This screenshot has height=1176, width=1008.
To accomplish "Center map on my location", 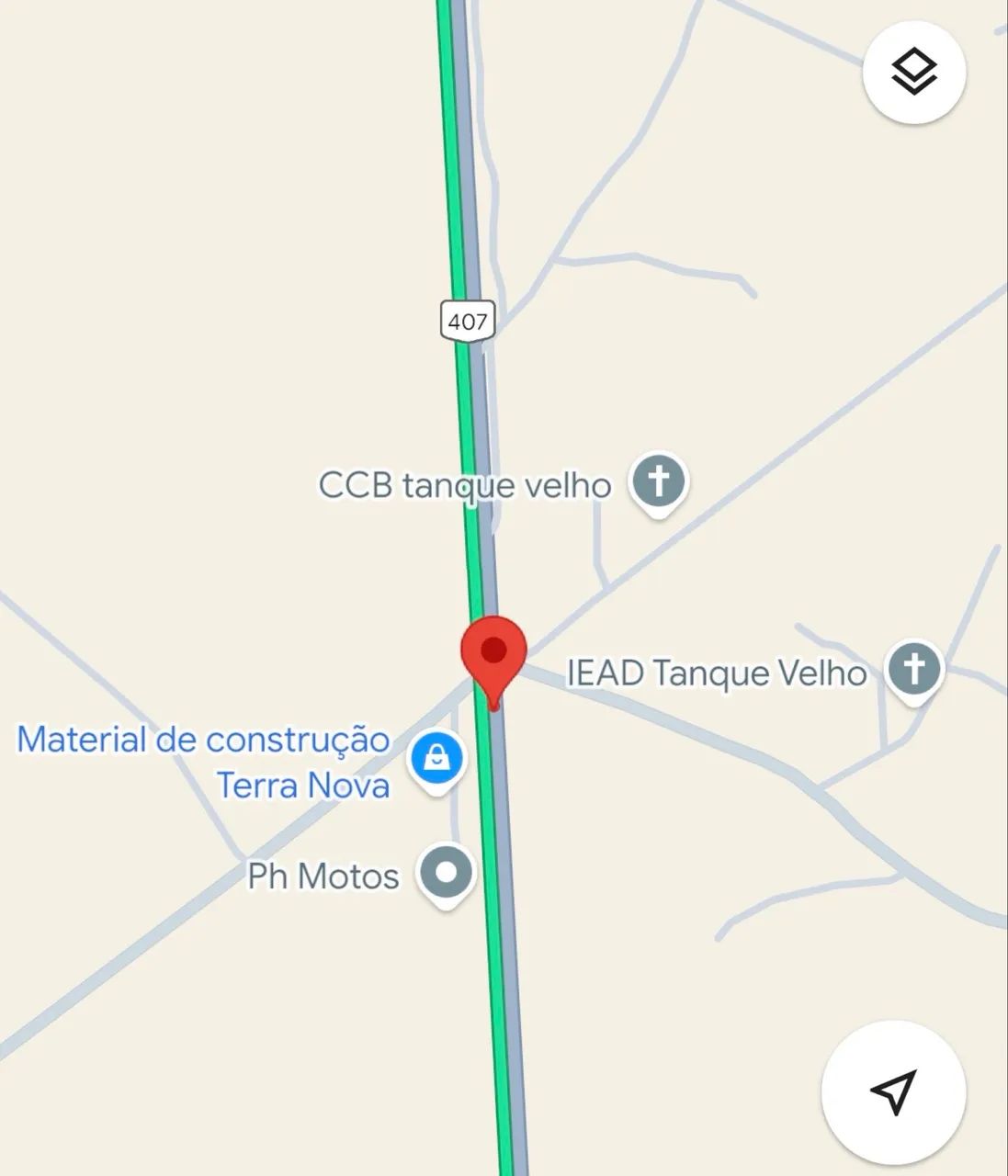I will coord(893,1091).
